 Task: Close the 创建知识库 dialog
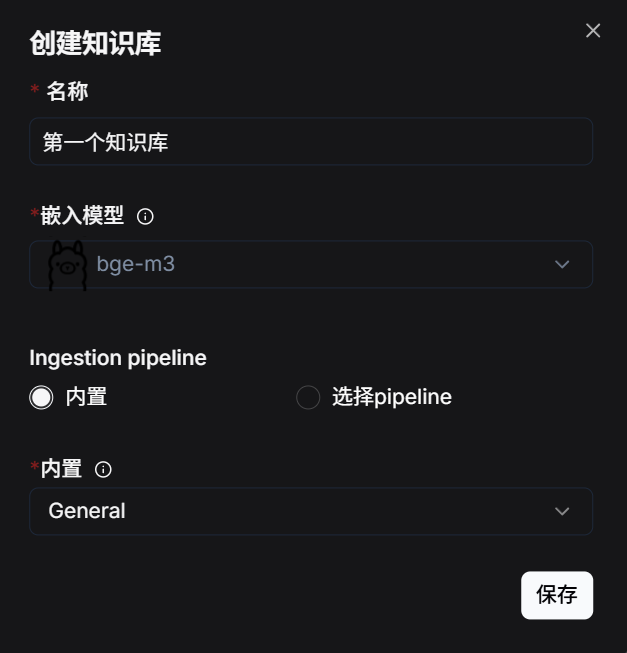593,31
